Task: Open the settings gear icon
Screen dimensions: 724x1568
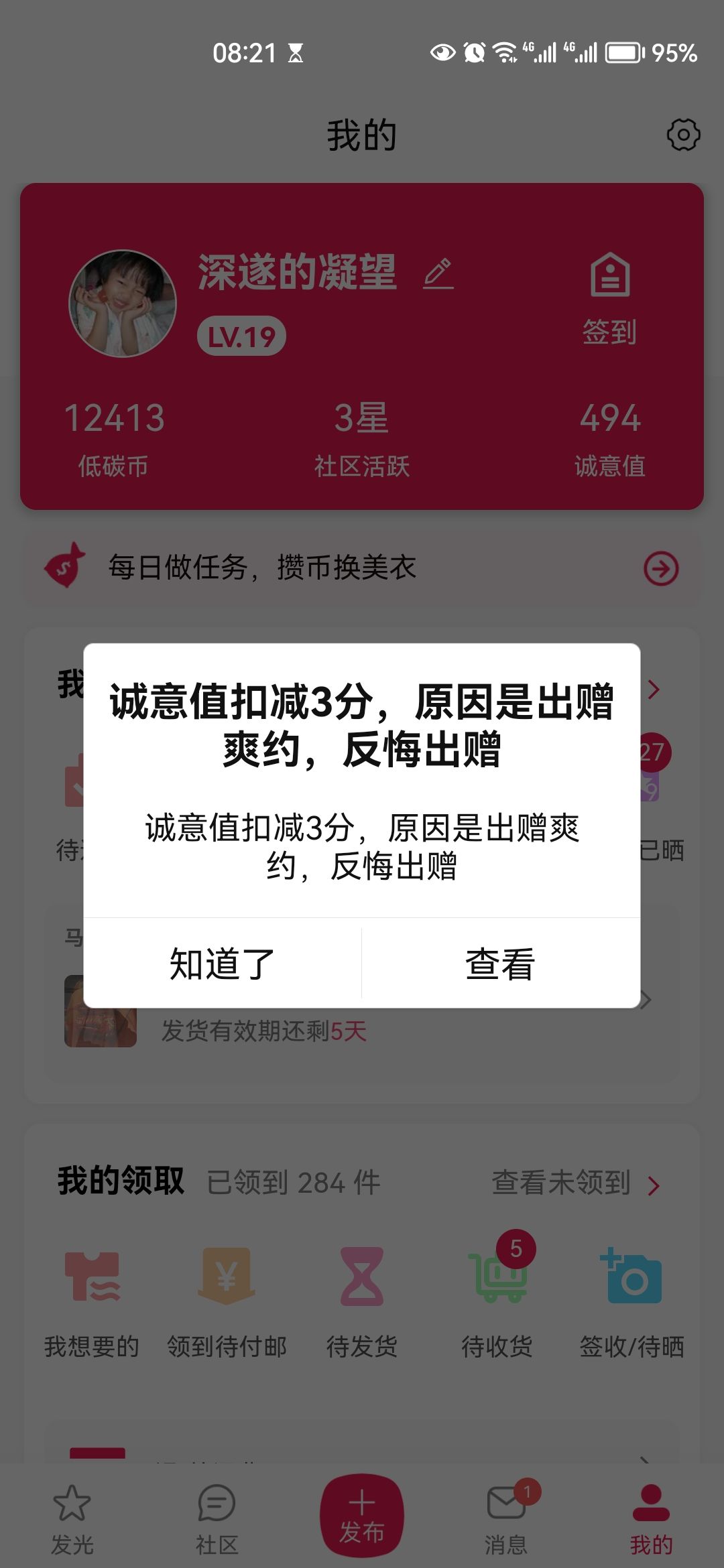Action: (x=683, y=135)
